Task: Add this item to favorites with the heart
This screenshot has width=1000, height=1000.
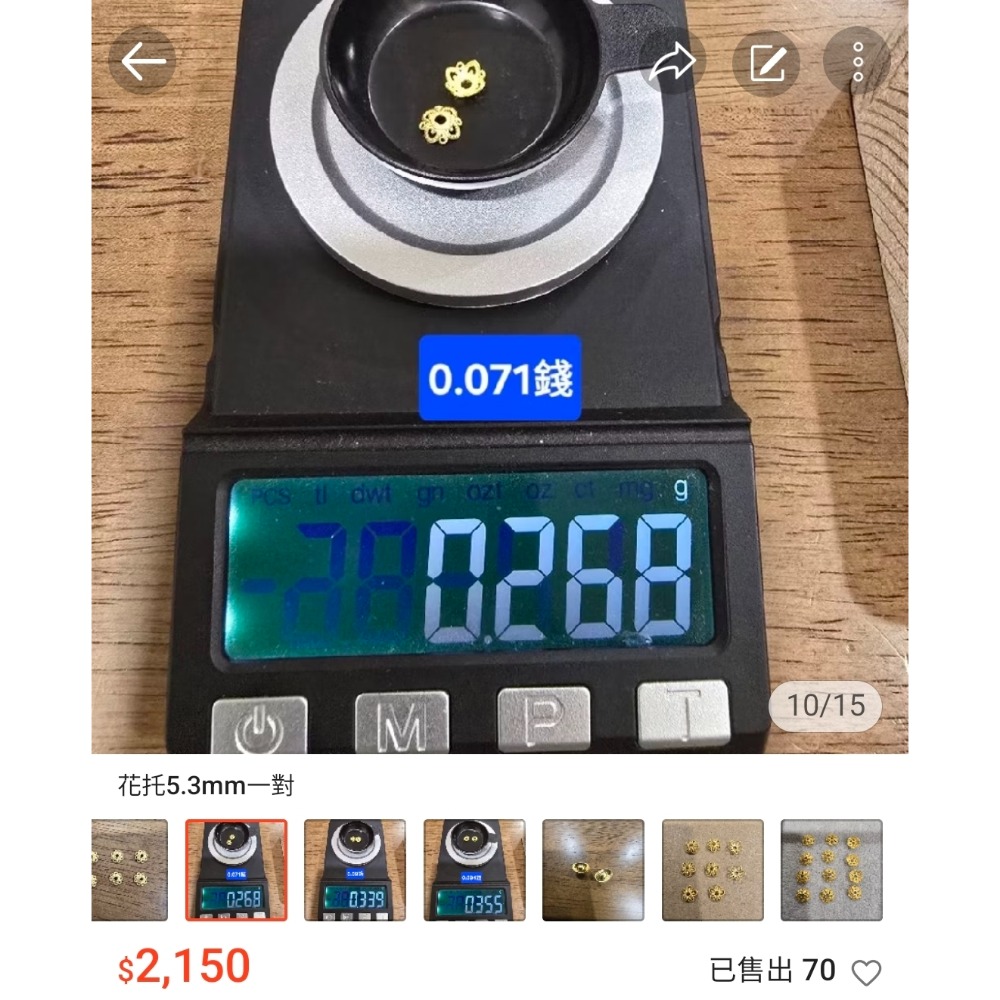Action: (866, 972)
